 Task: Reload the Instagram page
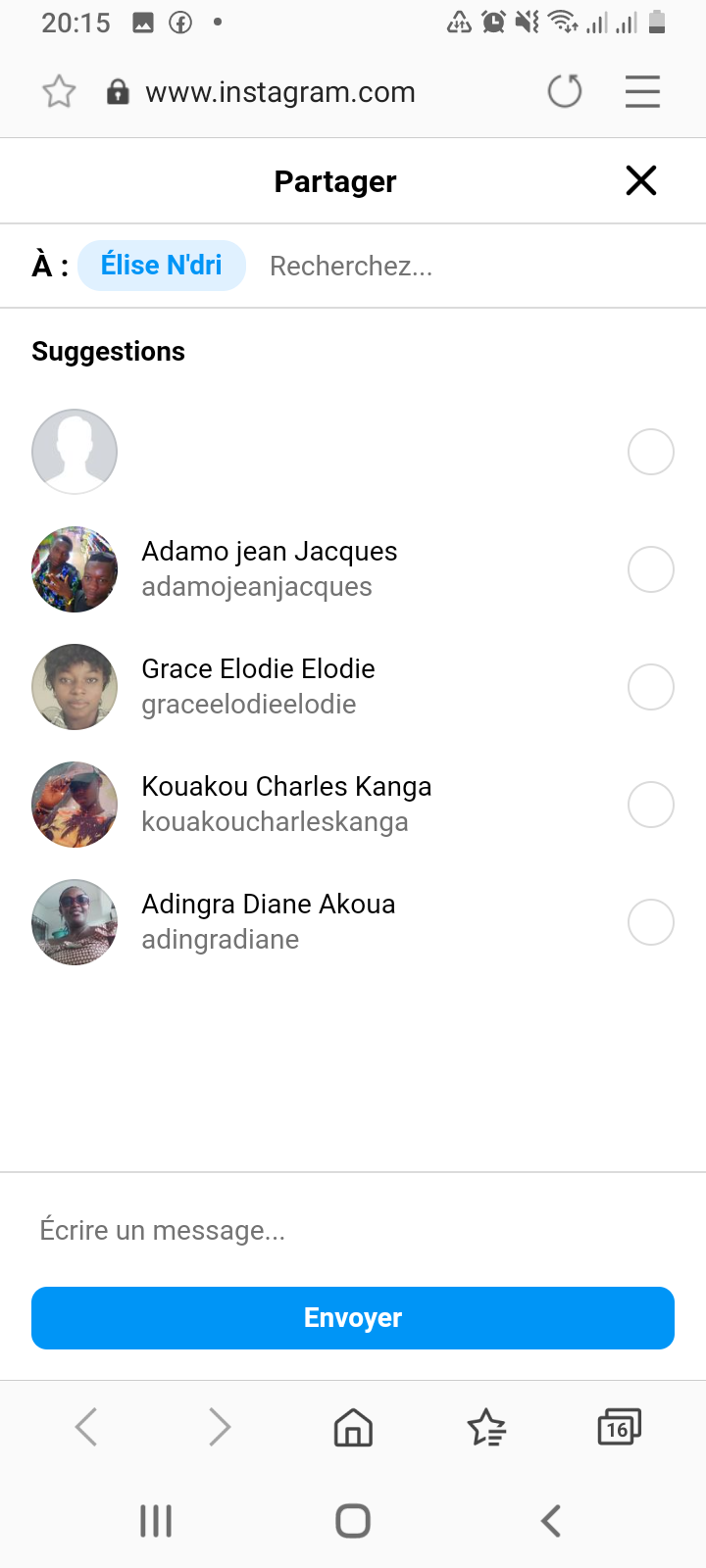click(564, 92)
